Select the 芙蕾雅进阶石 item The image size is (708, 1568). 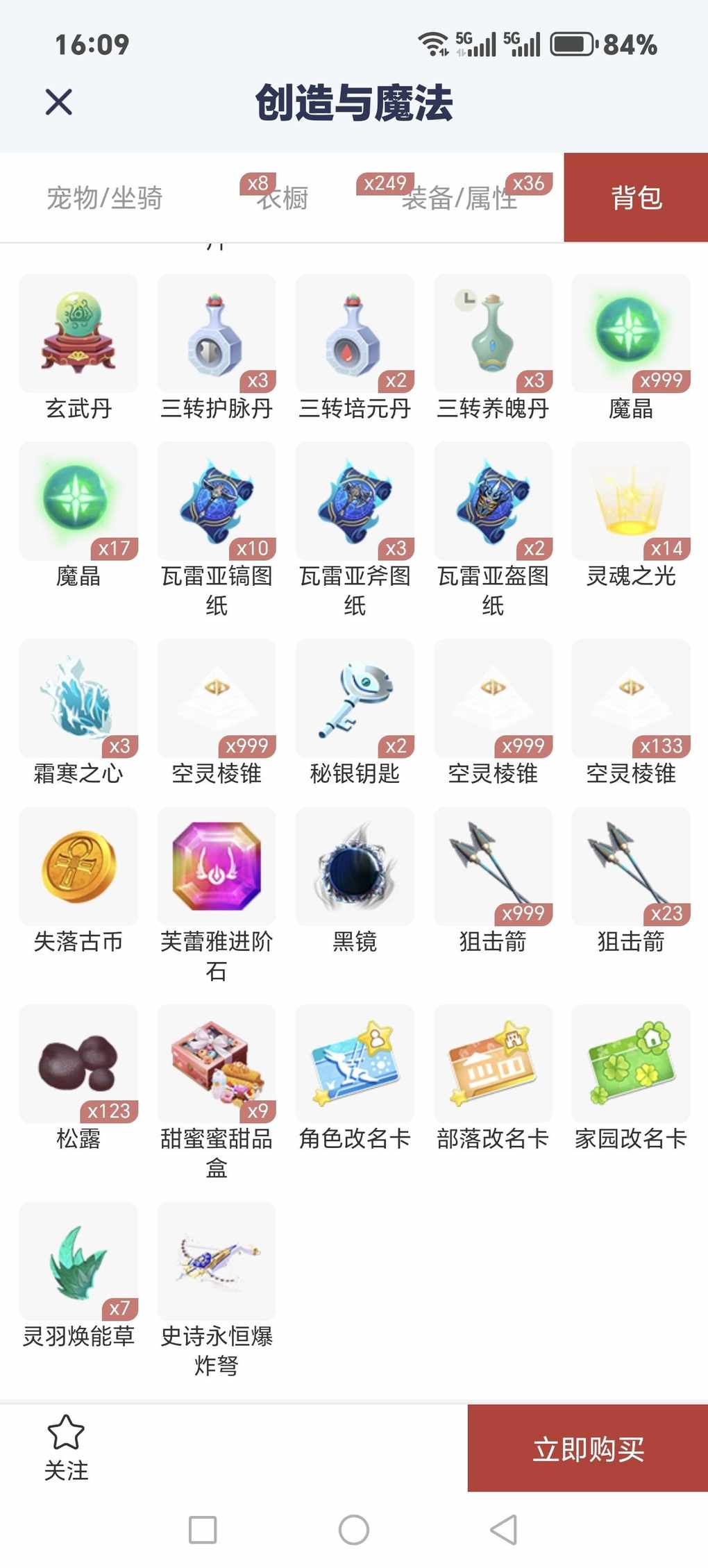pyautogui.click(x=217, y=867)
